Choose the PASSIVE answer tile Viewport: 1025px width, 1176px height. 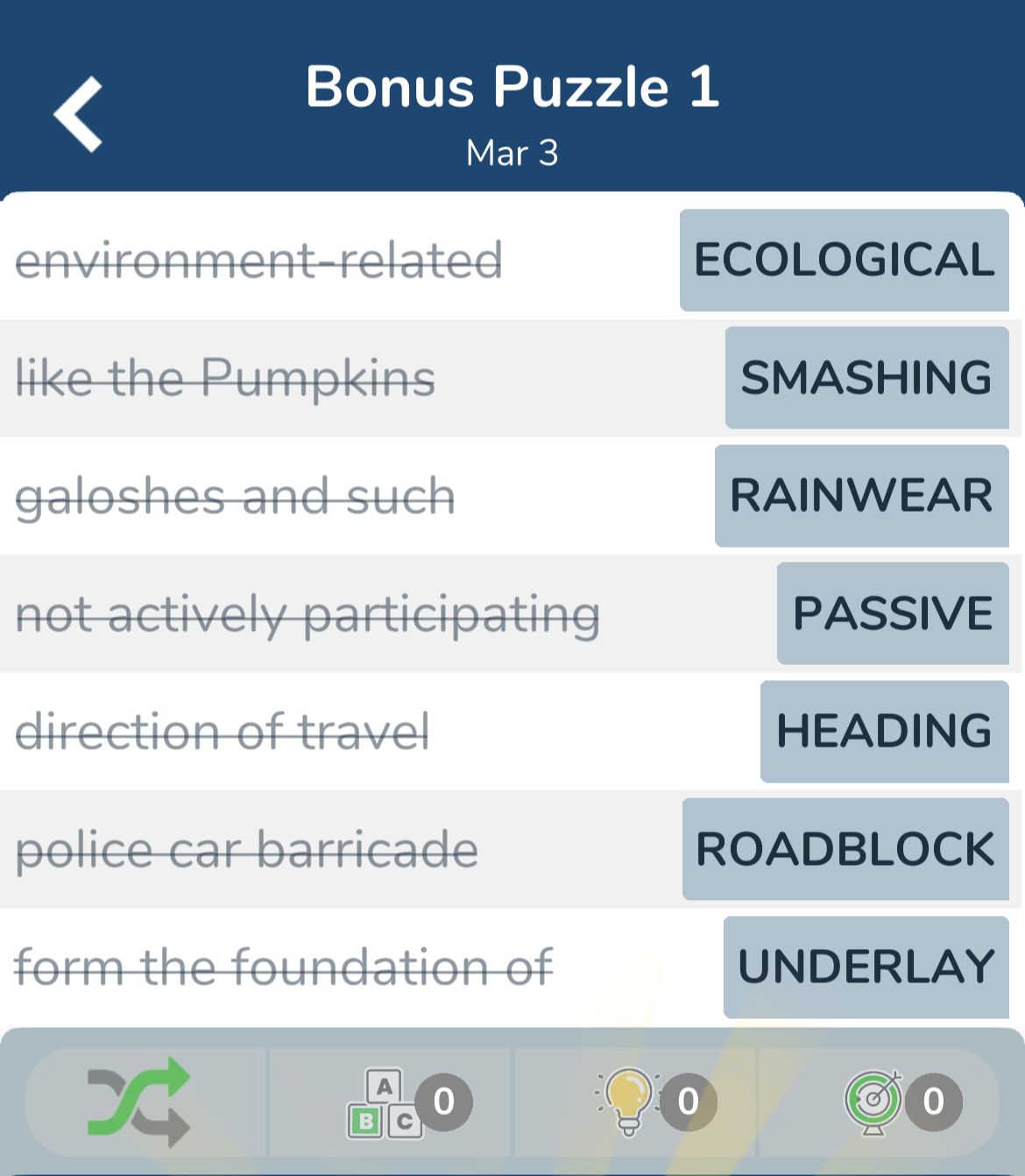click(x=893, y=613)
